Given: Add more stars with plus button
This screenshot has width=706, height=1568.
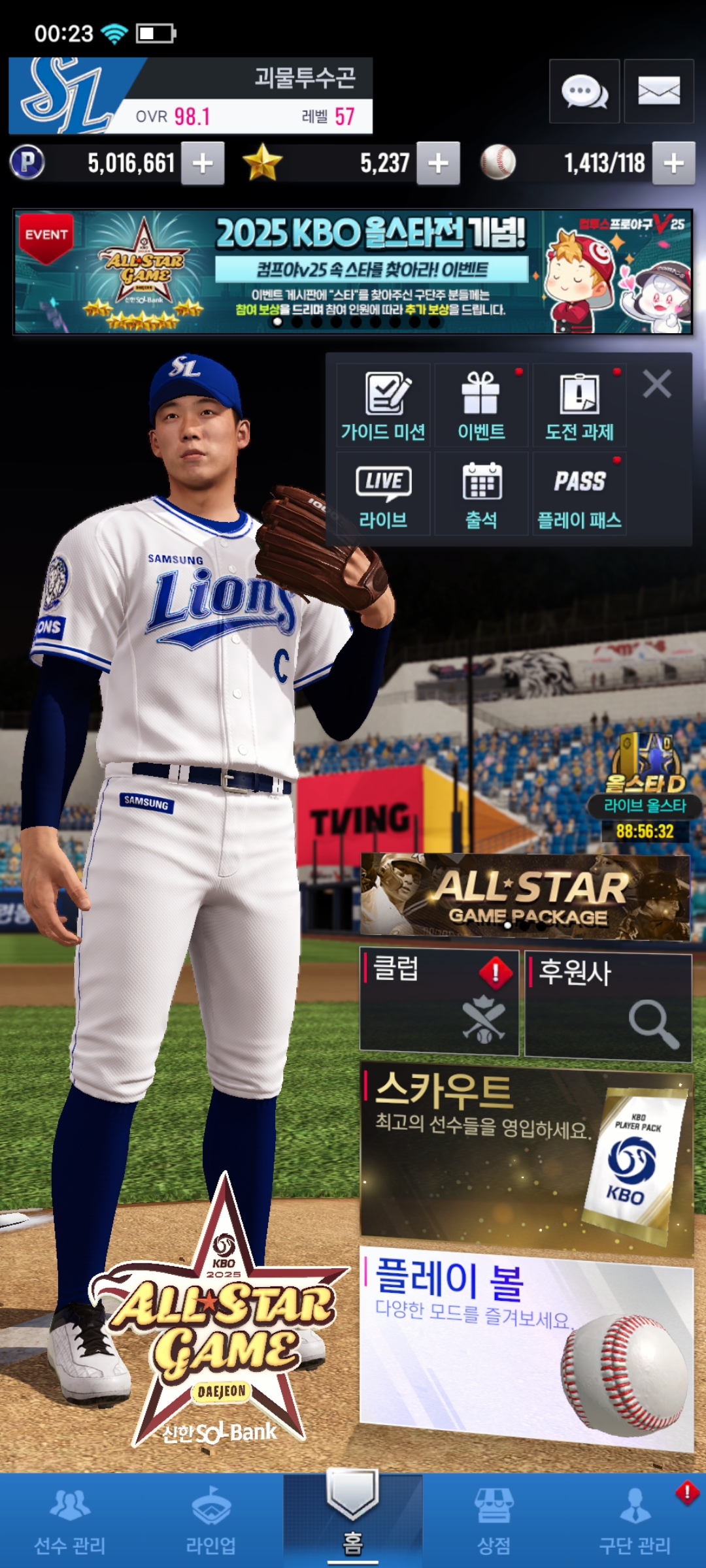Looking at the screenshot, I should [438, 163].
